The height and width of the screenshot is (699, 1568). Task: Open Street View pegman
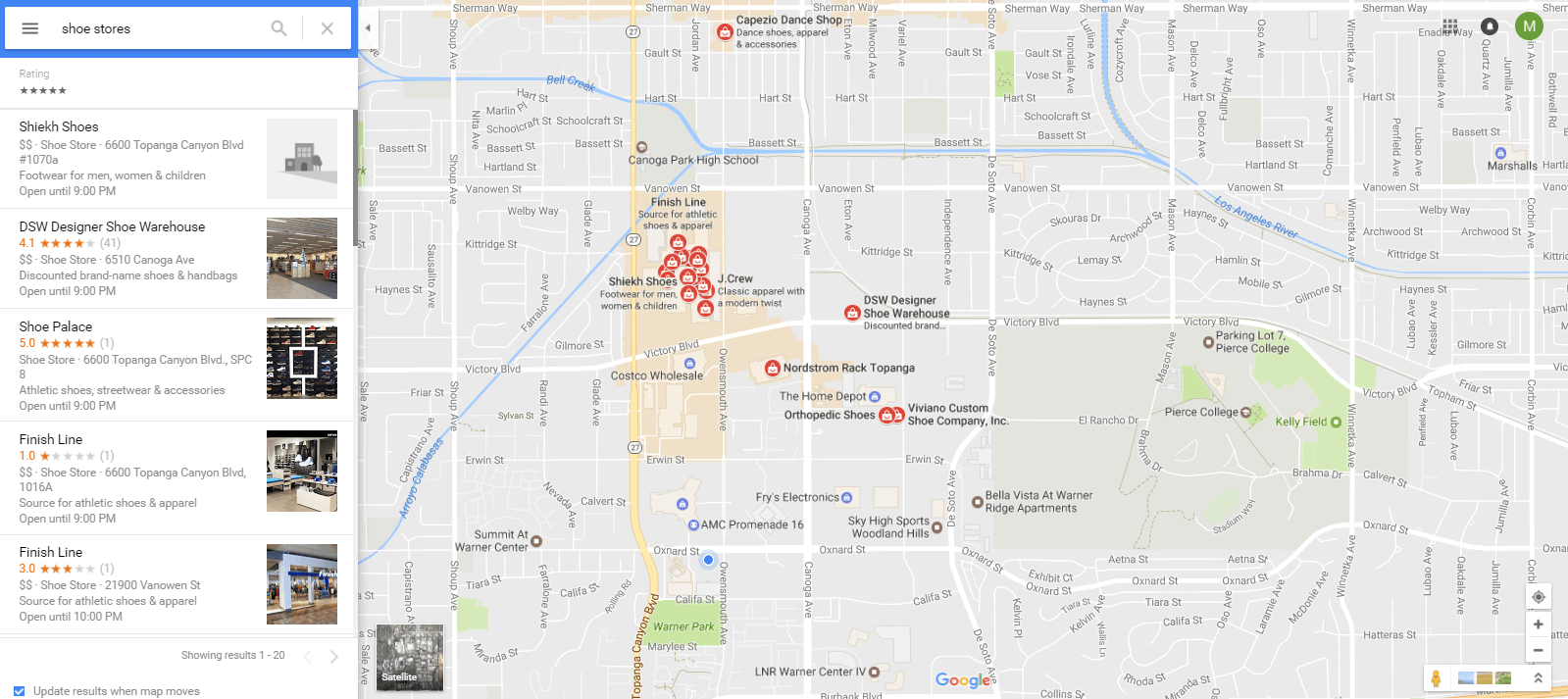(x=1436, y=677)
